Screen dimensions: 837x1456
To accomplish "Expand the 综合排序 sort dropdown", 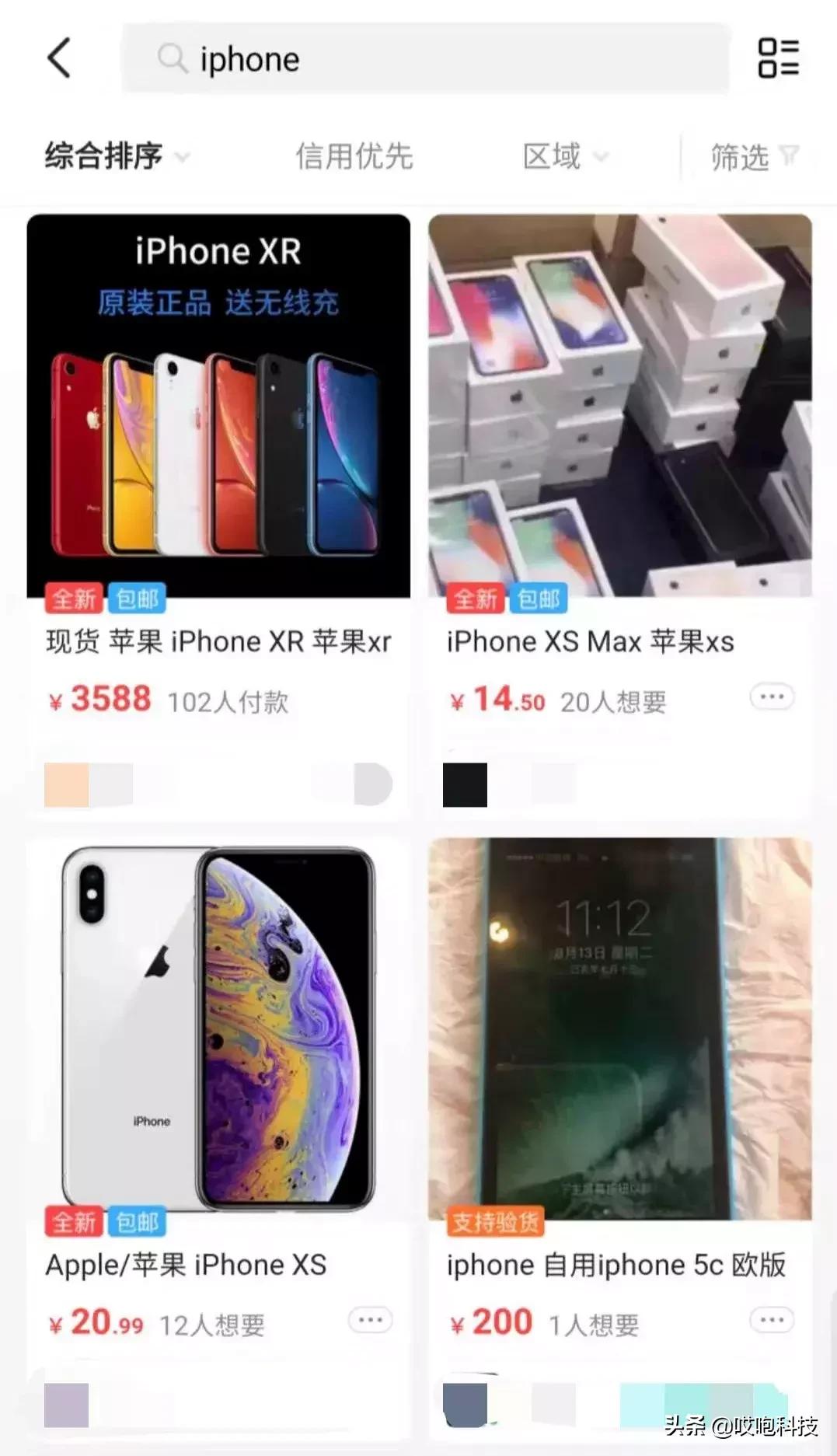I will pyautogui.click(x=115, y=155).
